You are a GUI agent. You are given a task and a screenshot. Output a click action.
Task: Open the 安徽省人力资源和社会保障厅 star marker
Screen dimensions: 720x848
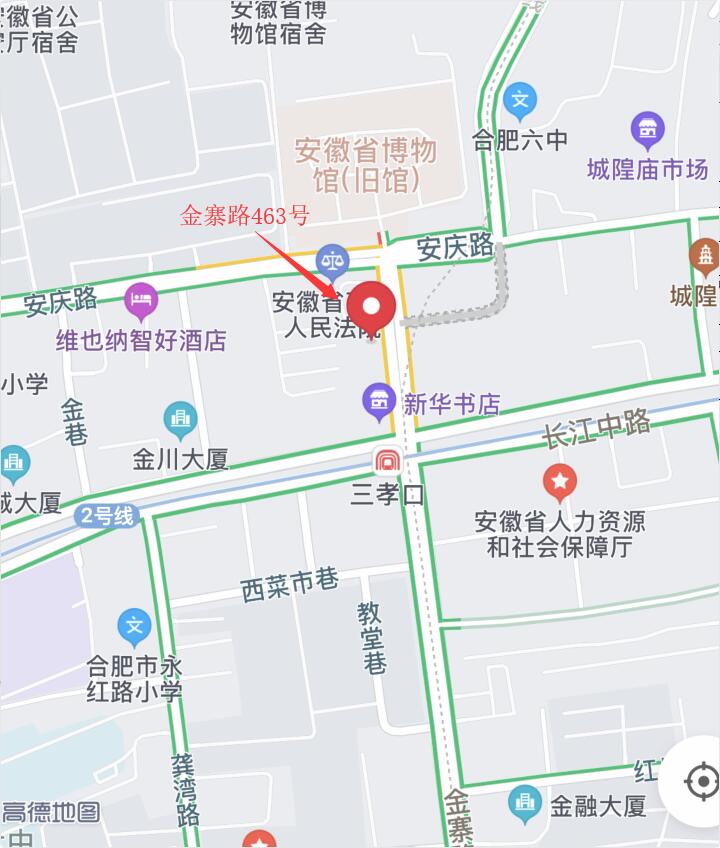coord(560,483)
